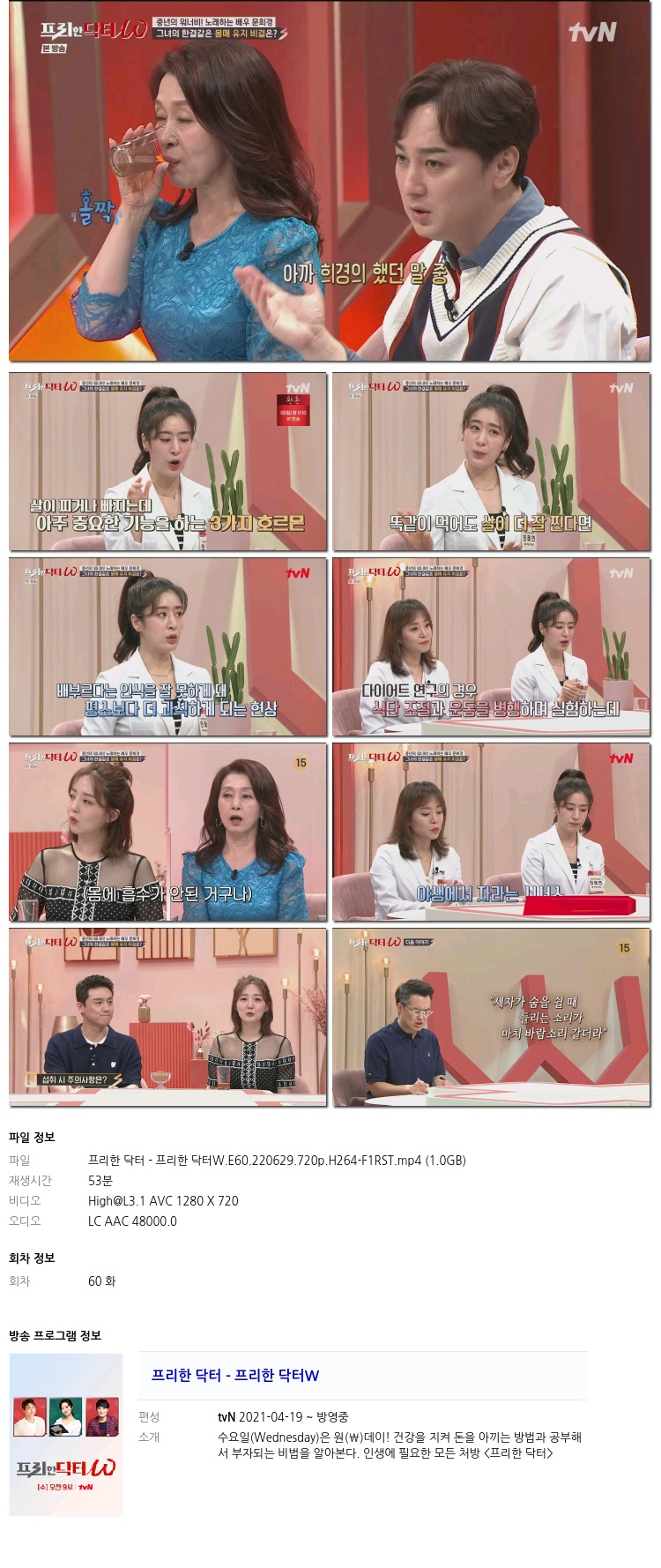Open the 프리한 닥터 - 프리한 닥터W program link
The image size is (661, 1568).
pos(235,1375)
